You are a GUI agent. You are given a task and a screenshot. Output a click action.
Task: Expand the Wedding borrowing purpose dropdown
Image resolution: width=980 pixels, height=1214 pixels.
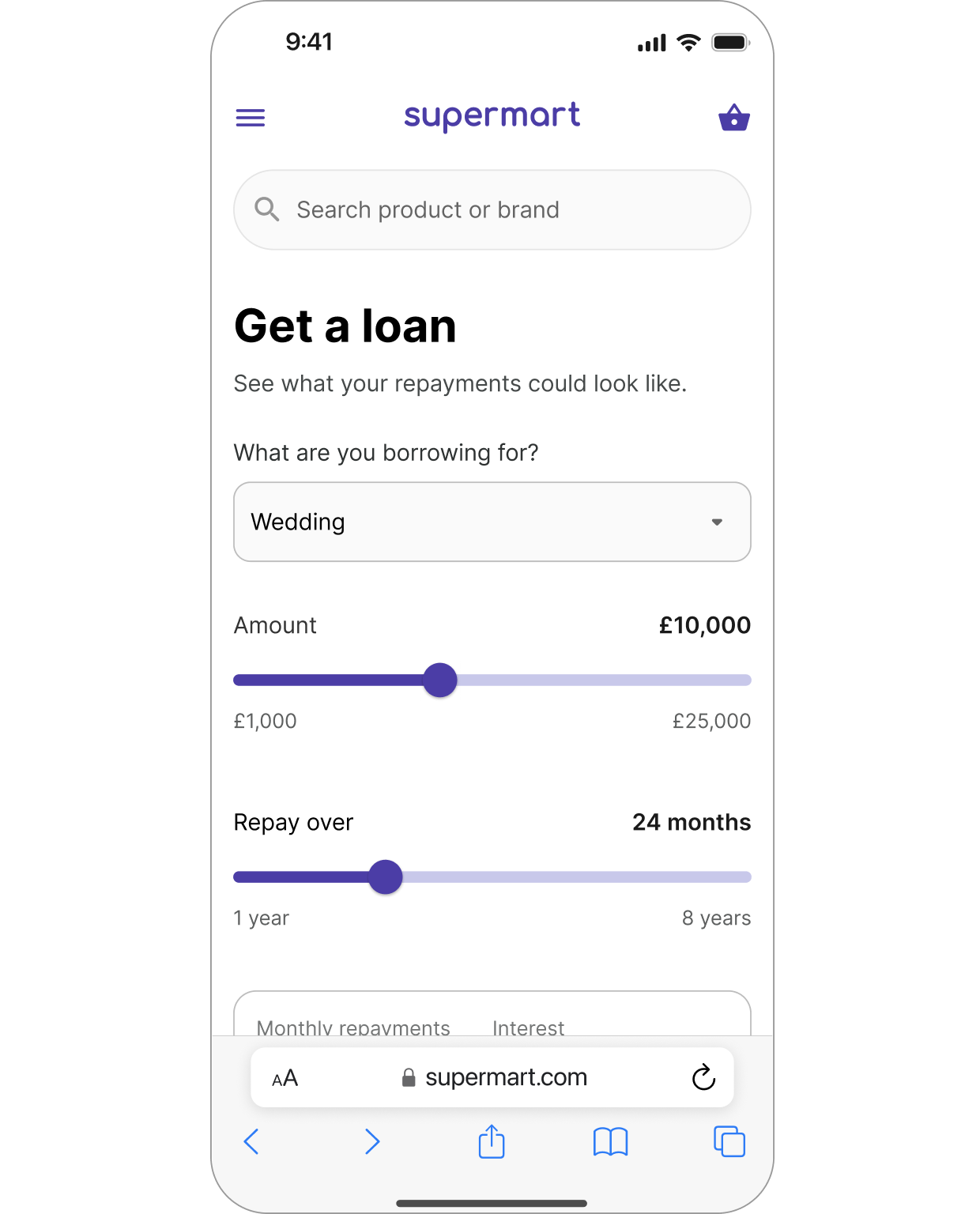(x=492, y=522)
